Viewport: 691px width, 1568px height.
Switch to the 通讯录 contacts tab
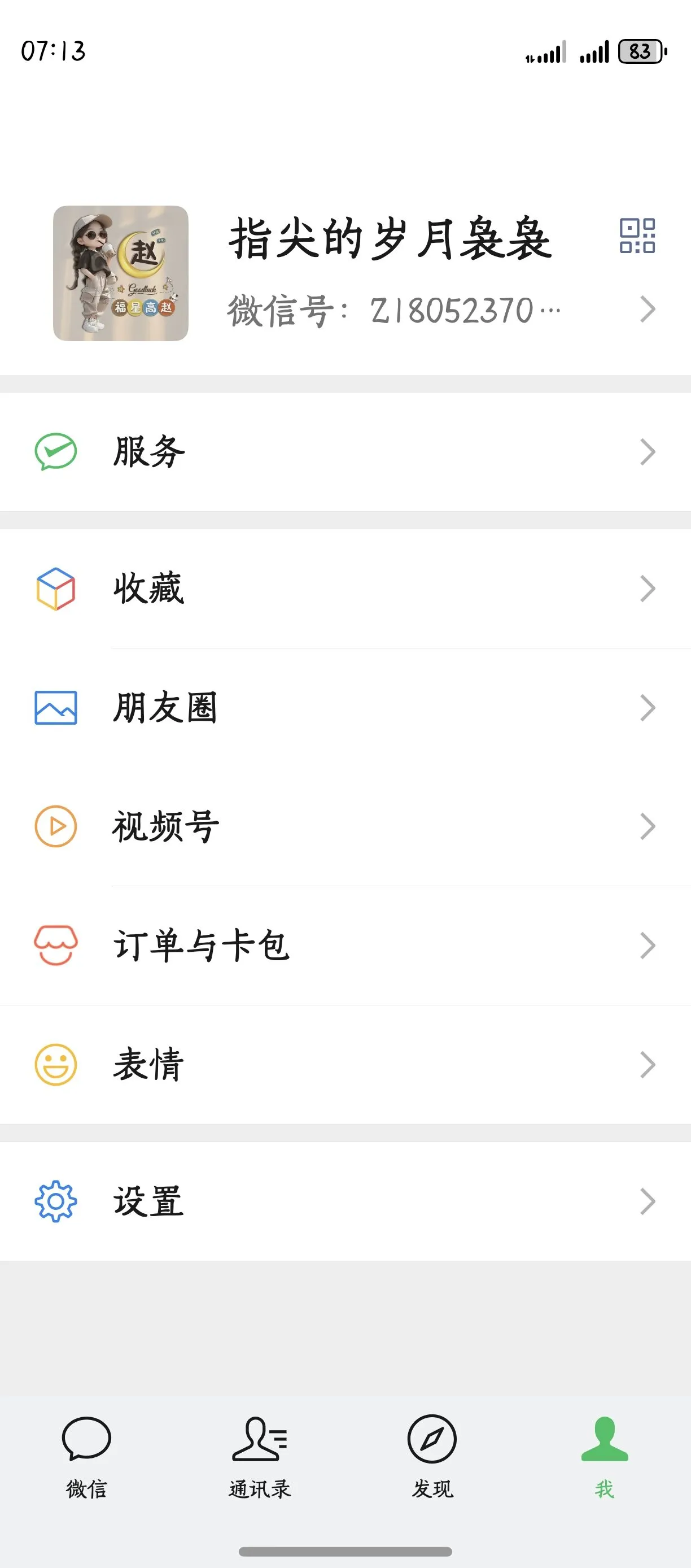pyautogui.click(x=260, y=1456)
